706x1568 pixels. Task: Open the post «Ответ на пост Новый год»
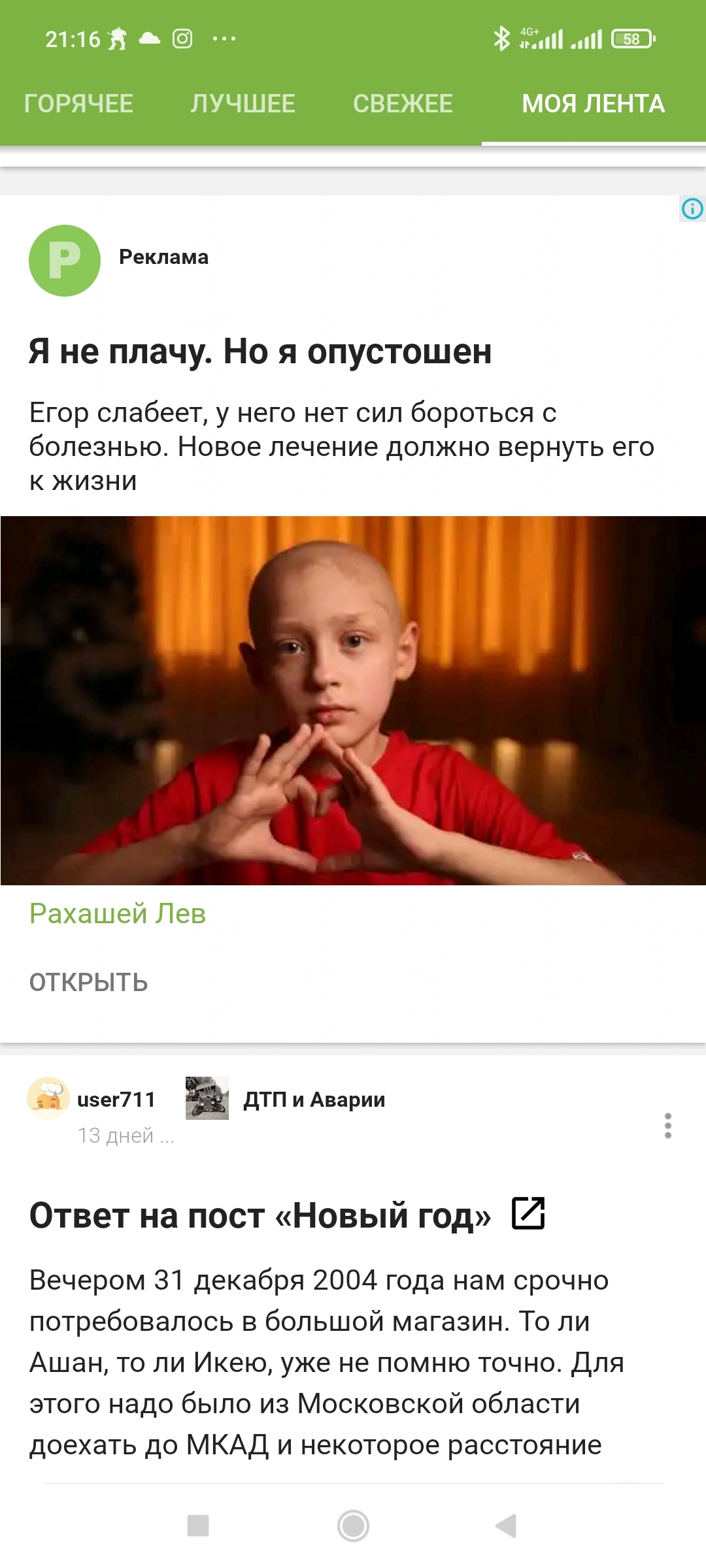pos(260,1216)
